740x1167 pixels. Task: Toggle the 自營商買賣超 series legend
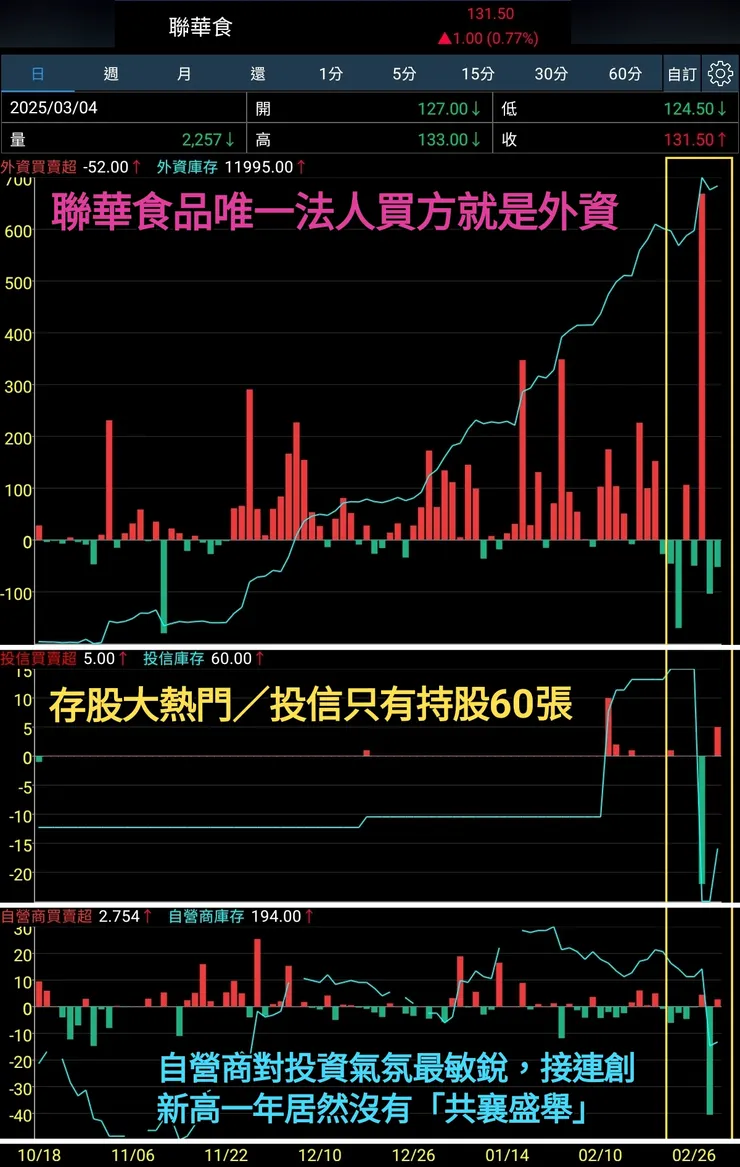point(45,914)
